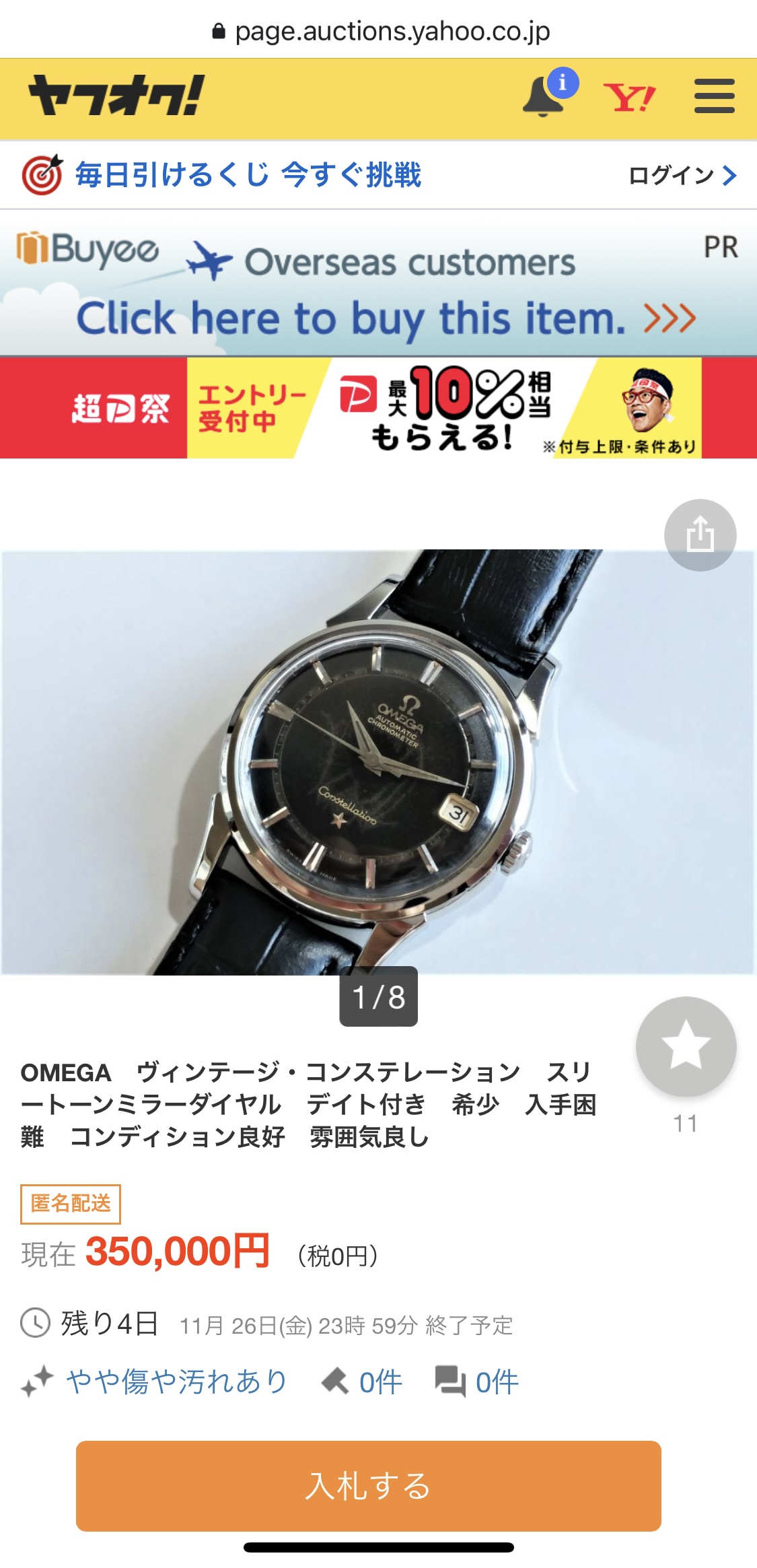The width and height of the screenshot is (757, 1568).
Task: Open the やや傷や汚れあり condition link
Action: [x=176, y=1382]
